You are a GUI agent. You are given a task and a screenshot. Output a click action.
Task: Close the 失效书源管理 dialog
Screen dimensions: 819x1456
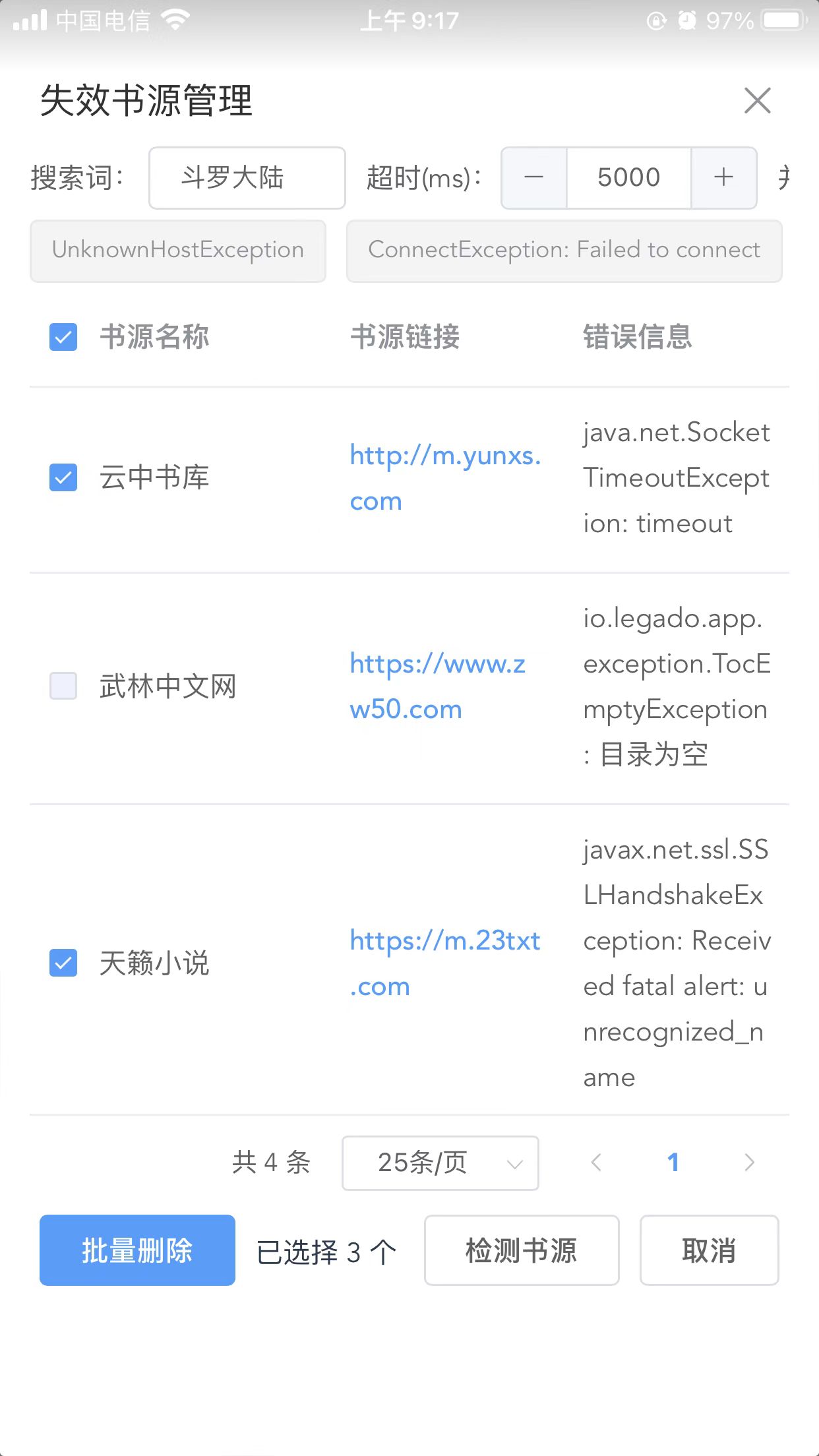(x=757, y=100)
